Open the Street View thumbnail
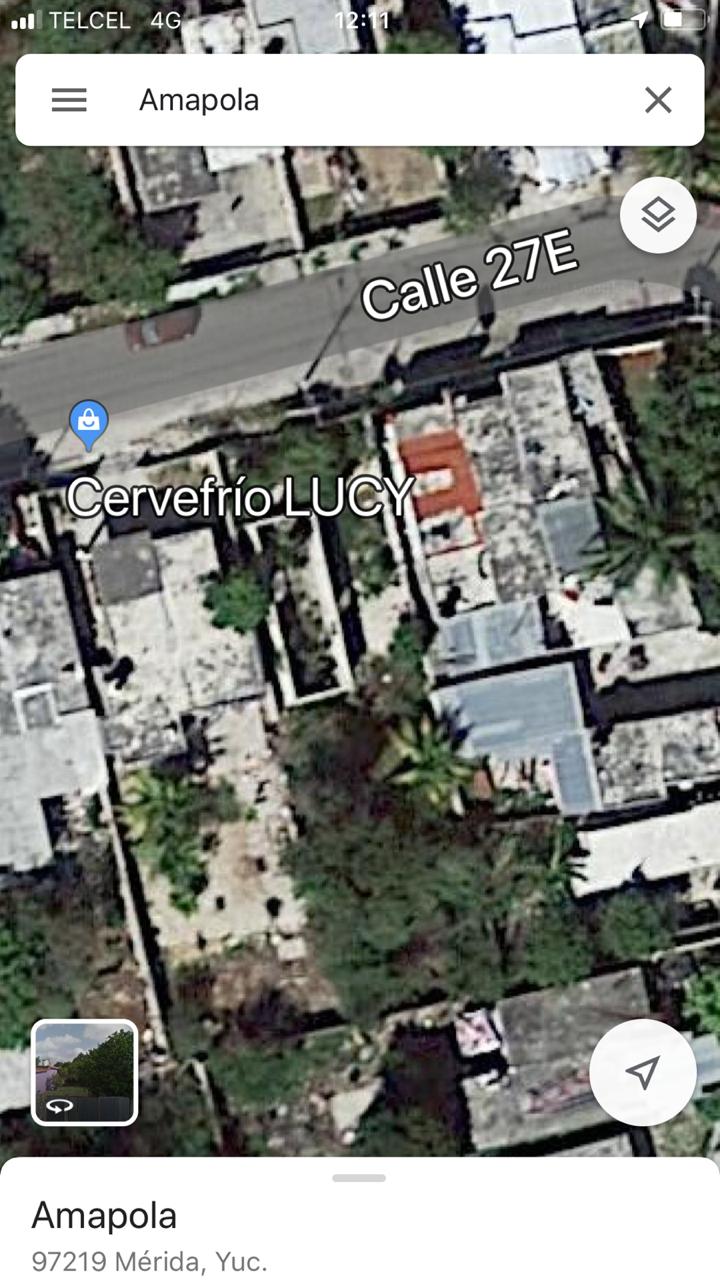 pos(85,1072)
